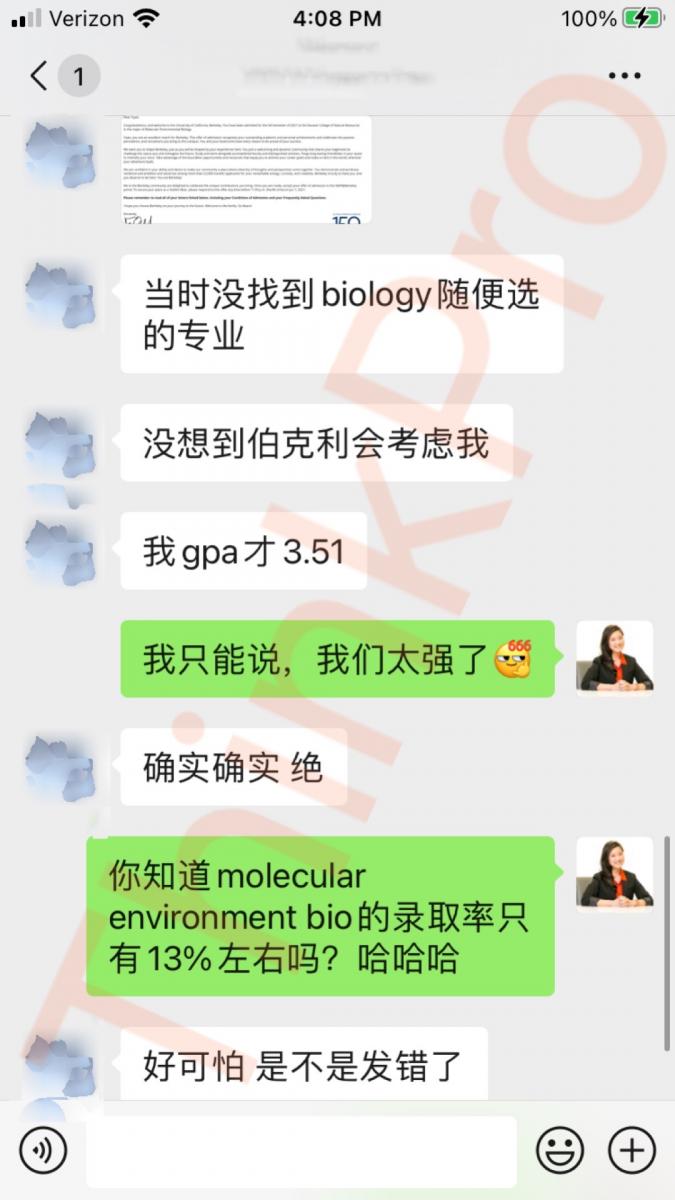View sender avatar beside 我只能说 message
The image size is (675, 1200).
614,658
